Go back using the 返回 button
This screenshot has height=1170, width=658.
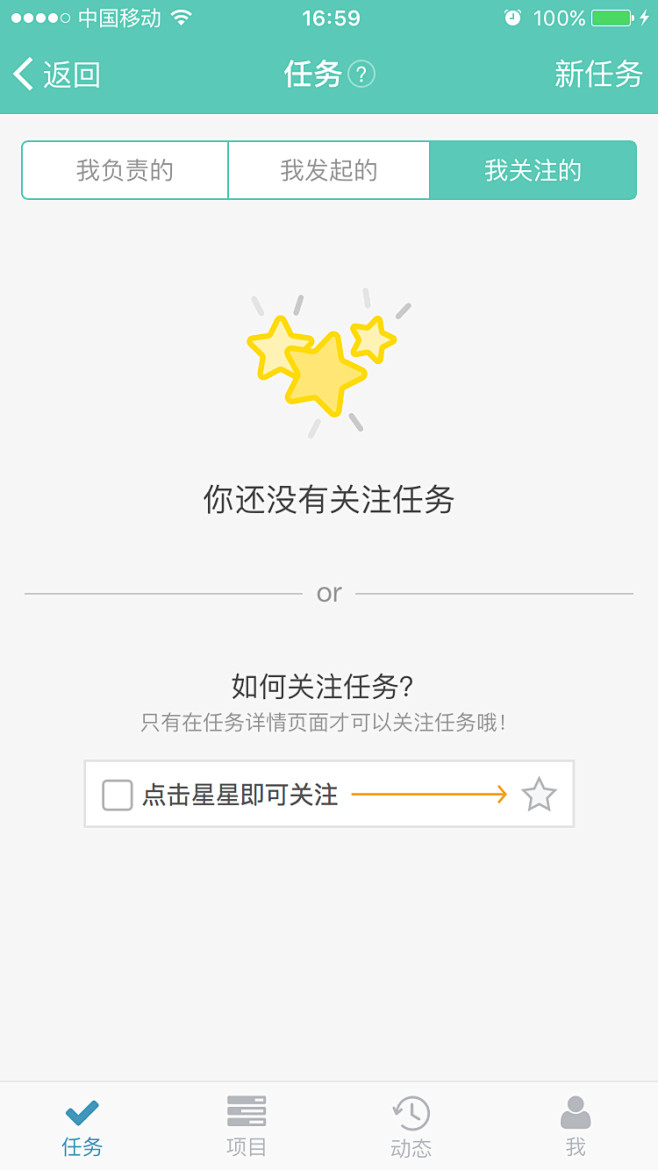tap(57, 74)
